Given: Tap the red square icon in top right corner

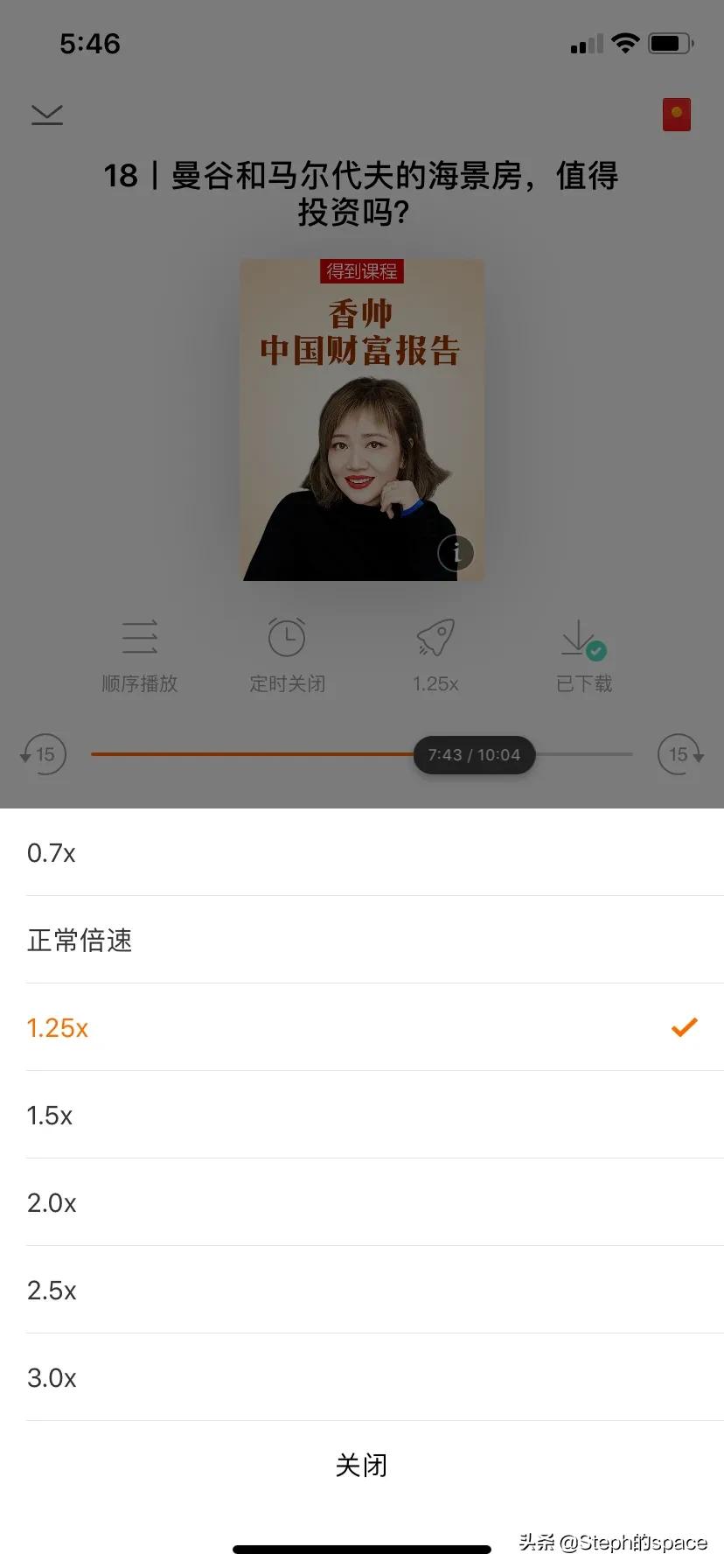Looking at the screenshot, I should pyautogui.click(x=676, y=114).
